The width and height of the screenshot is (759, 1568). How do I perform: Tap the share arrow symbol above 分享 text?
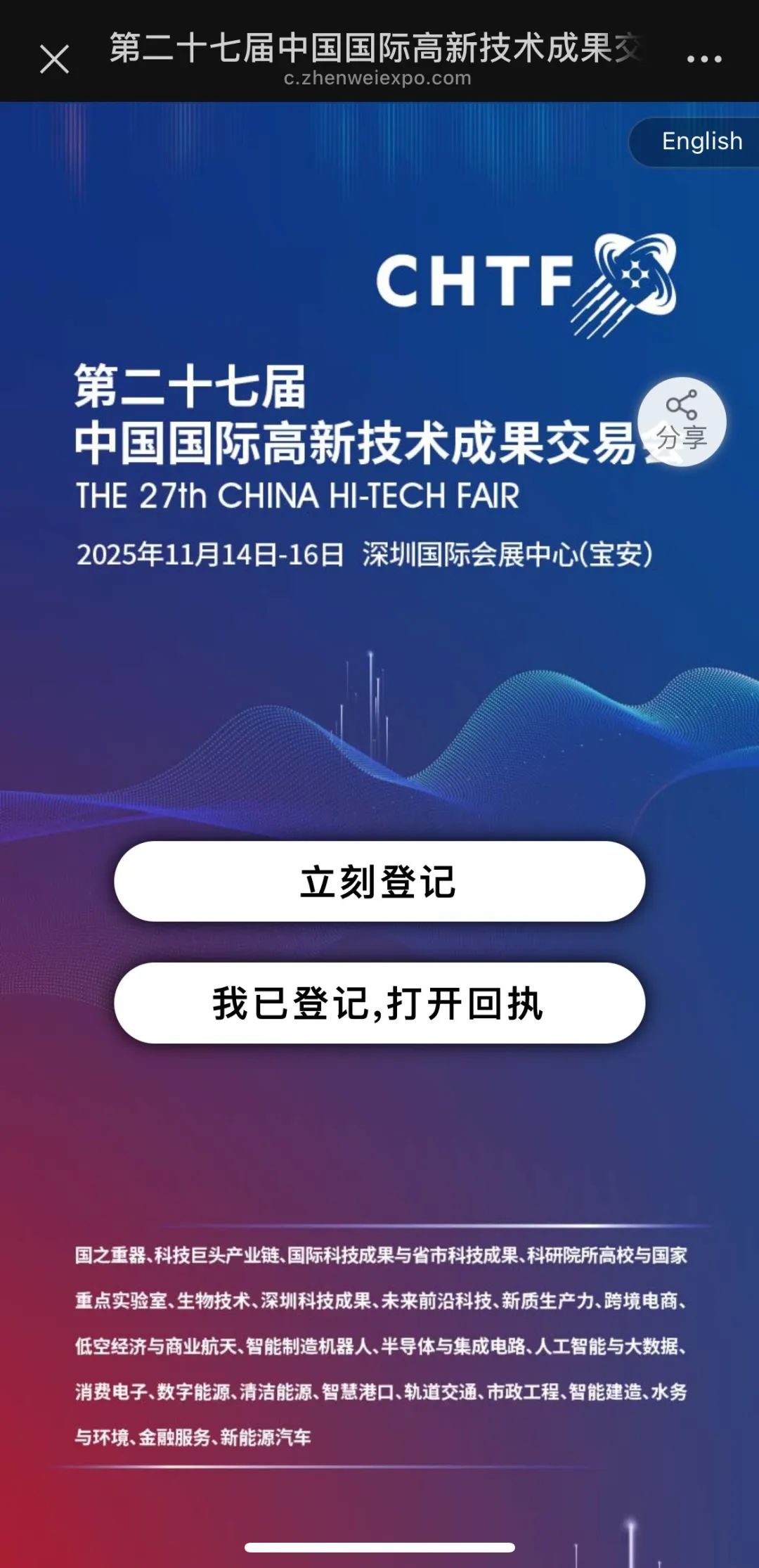pos(680,404)
